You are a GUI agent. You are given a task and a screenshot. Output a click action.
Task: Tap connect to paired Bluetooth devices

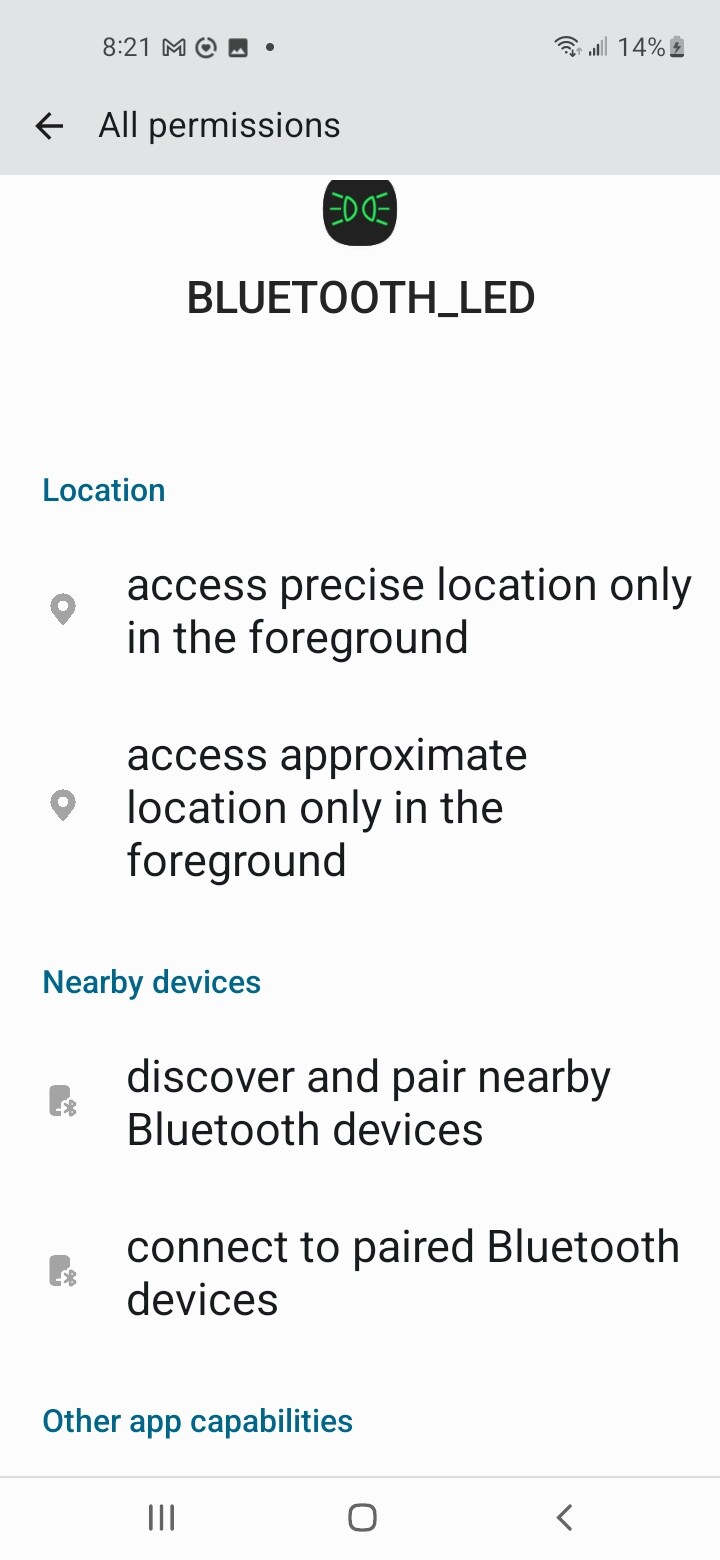pyautogui.click(x=402, y=1272)
